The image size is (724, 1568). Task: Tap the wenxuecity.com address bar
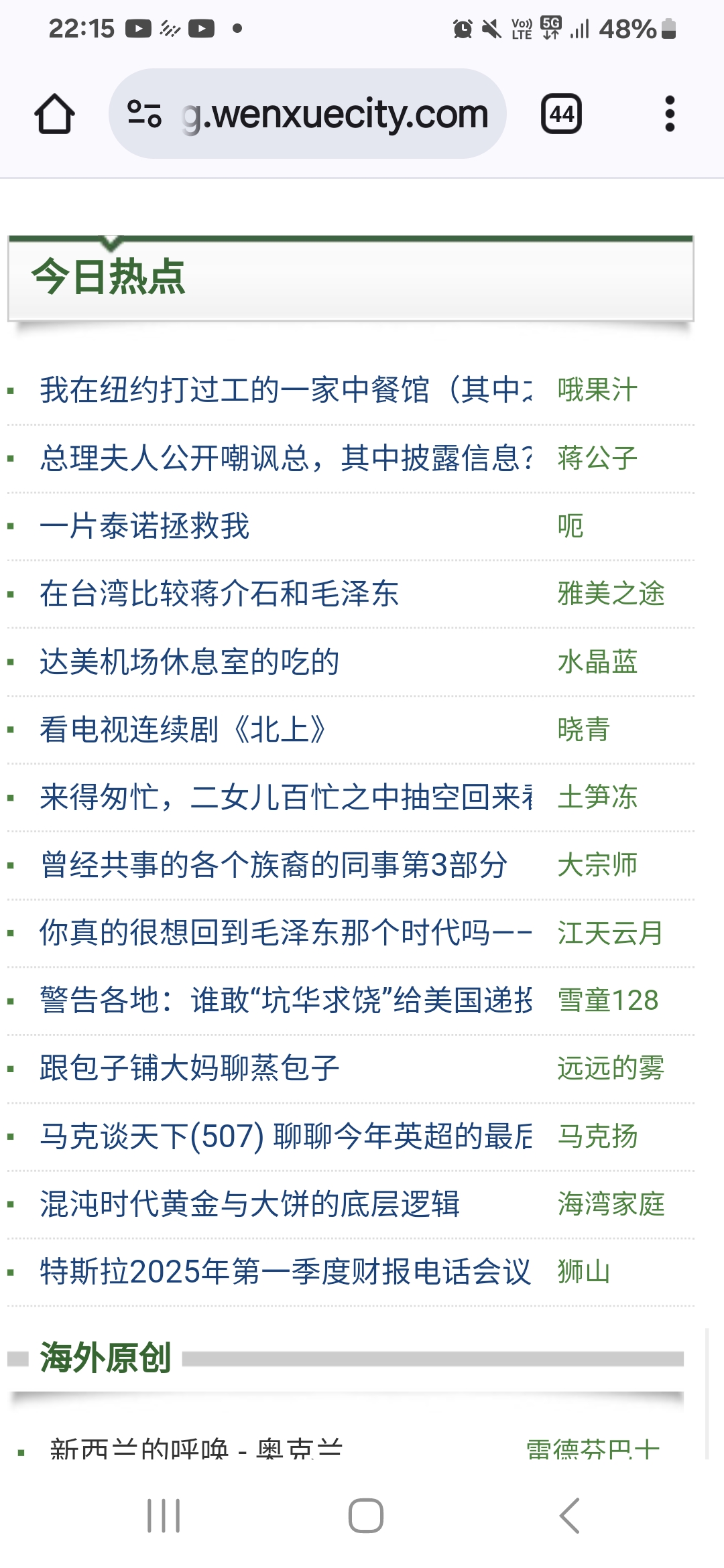coord(307,114)
